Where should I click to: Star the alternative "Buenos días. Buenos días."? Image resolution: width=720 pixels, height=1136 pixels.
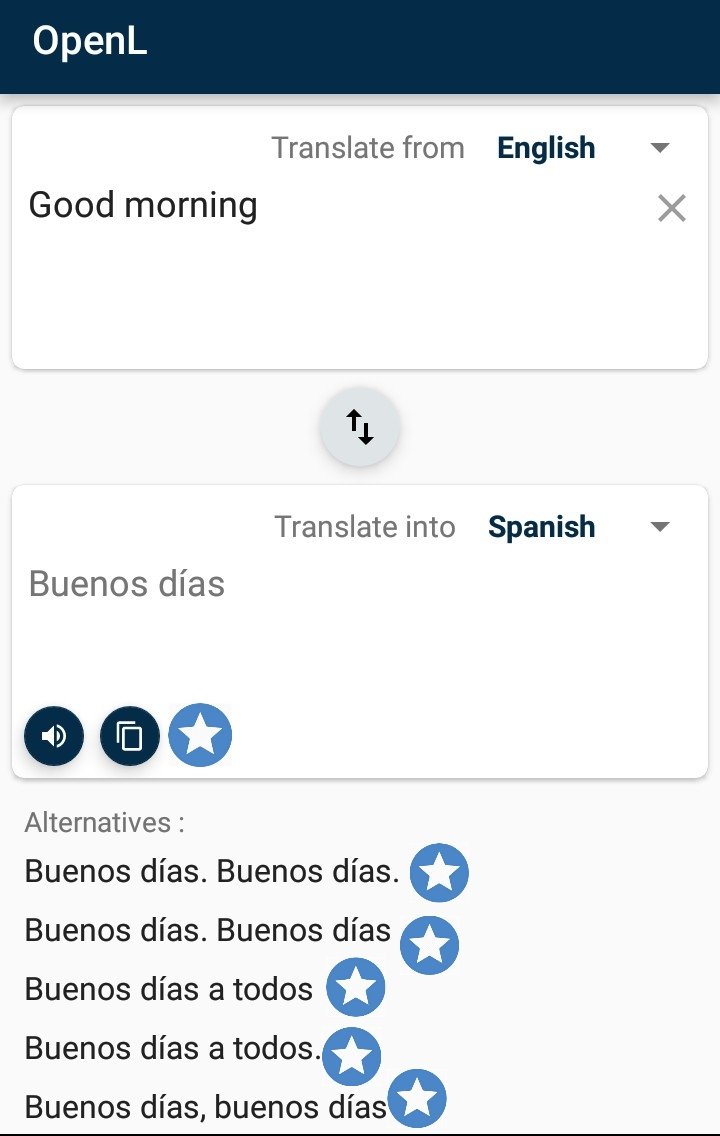coord(439,873)
